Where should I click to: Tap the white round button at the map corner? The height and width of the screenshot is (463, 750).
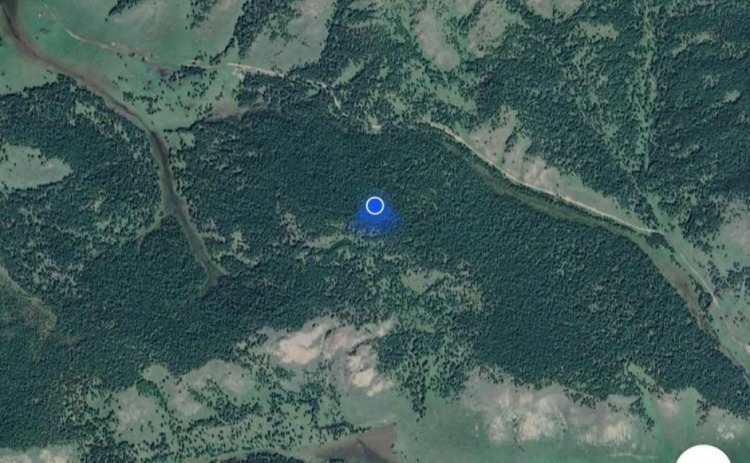click(x=706, y=456)
